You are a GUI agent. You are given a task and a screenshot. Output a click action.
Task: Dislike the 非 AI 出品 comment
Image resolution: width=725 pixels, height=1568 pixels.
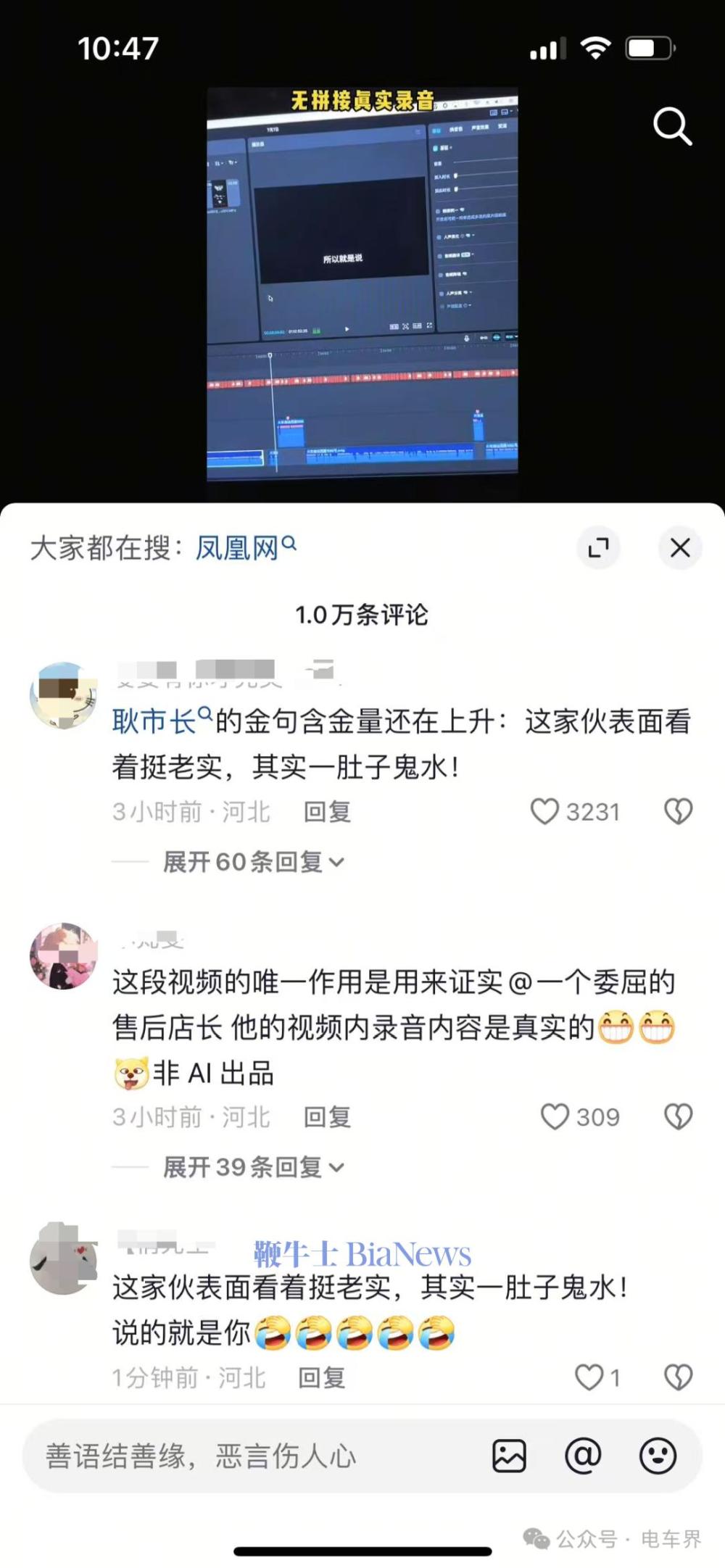(678, 1117)
